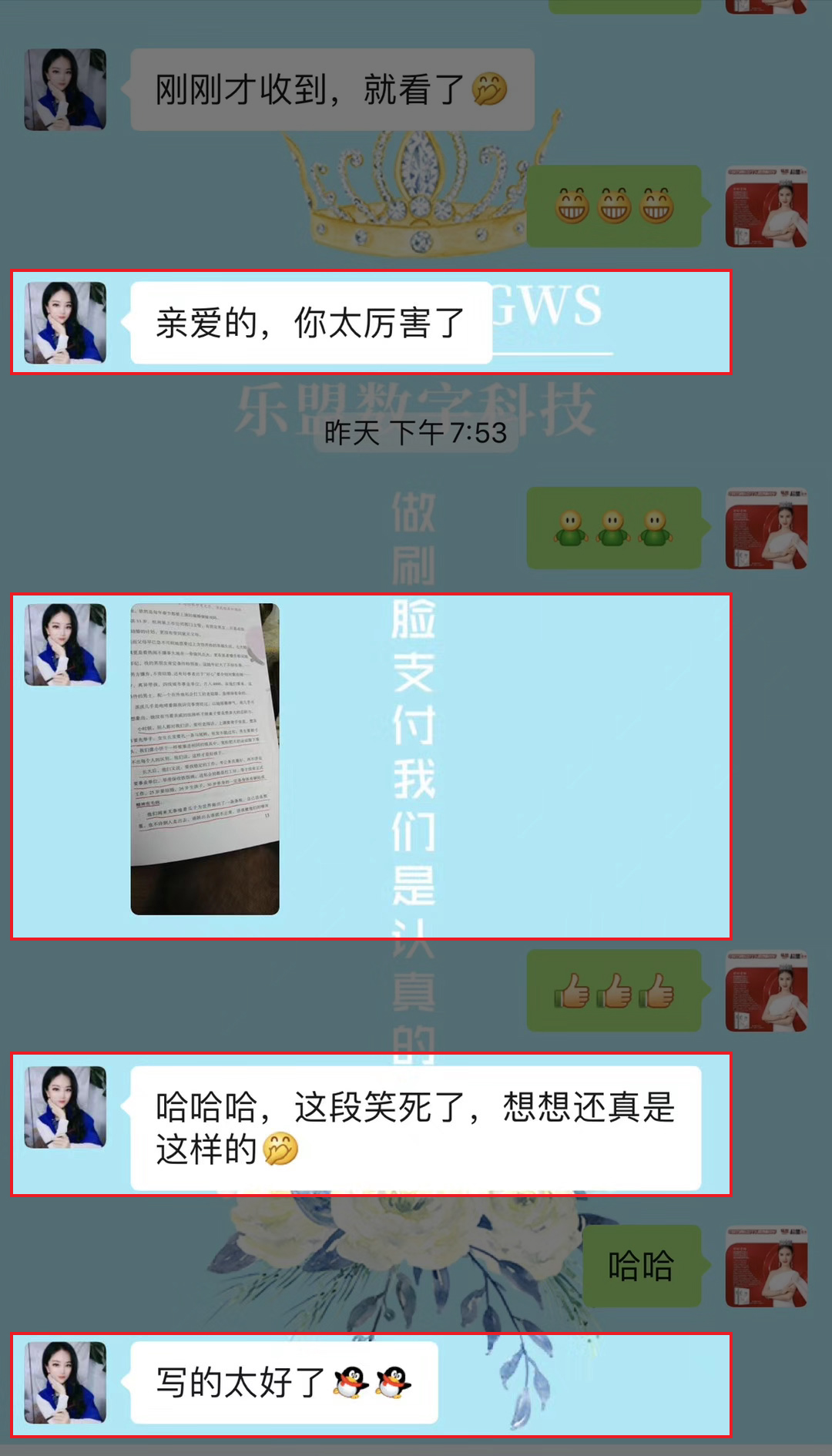
Task: Tap your own avatar beside "哈哈" message
Action: tap(767, 1266)
